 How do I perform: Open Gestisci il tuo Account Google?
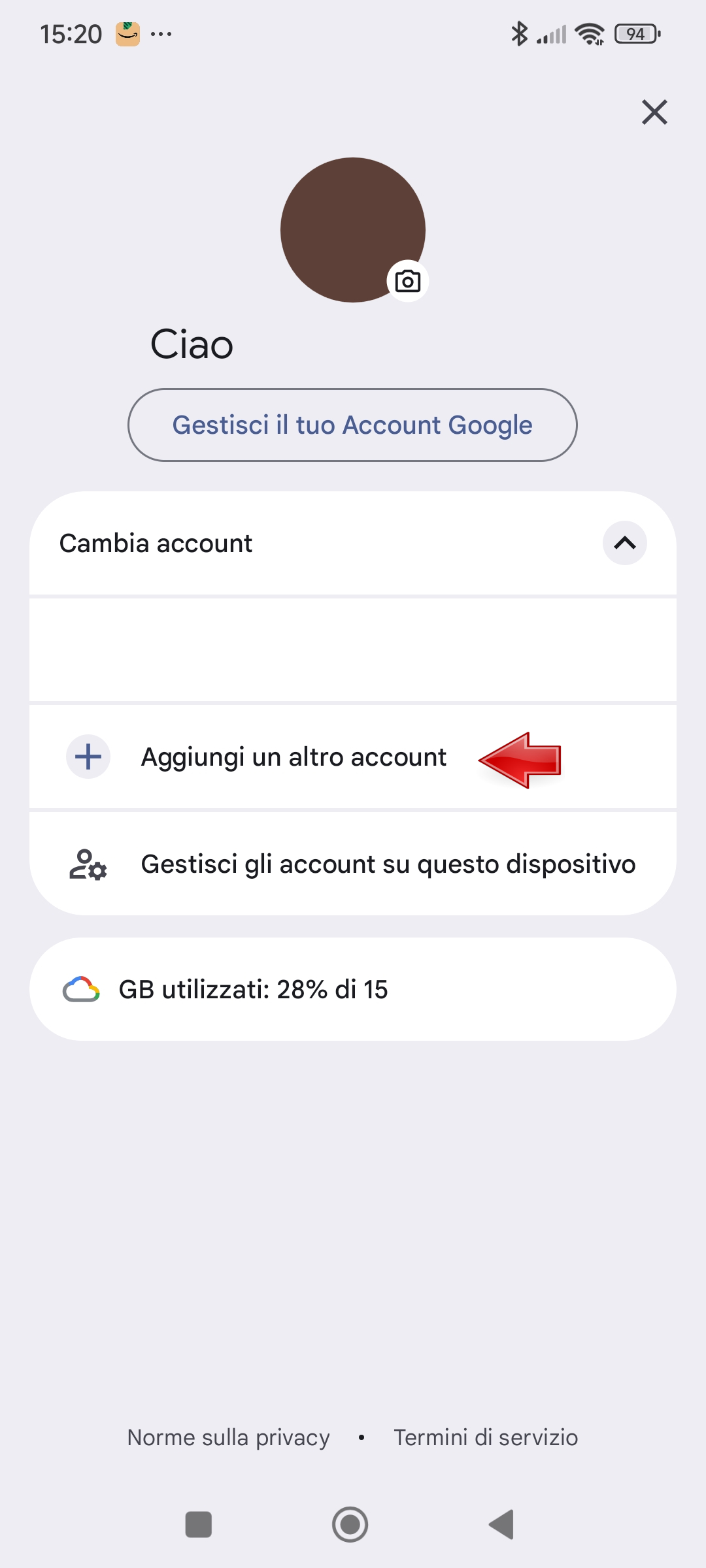[x=352, y=425]
